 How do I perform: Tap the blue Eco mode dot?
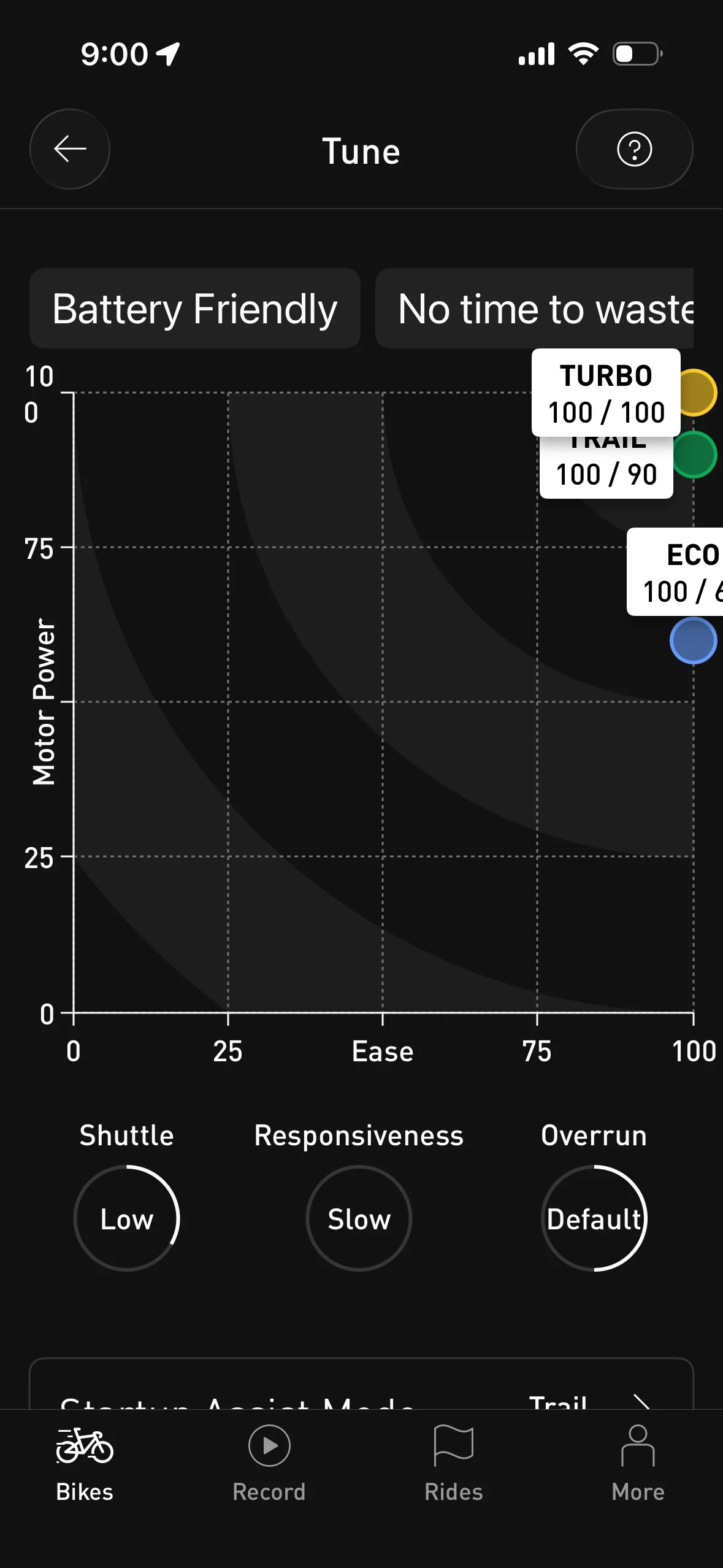pyautogui.click(x=694, y=640)
